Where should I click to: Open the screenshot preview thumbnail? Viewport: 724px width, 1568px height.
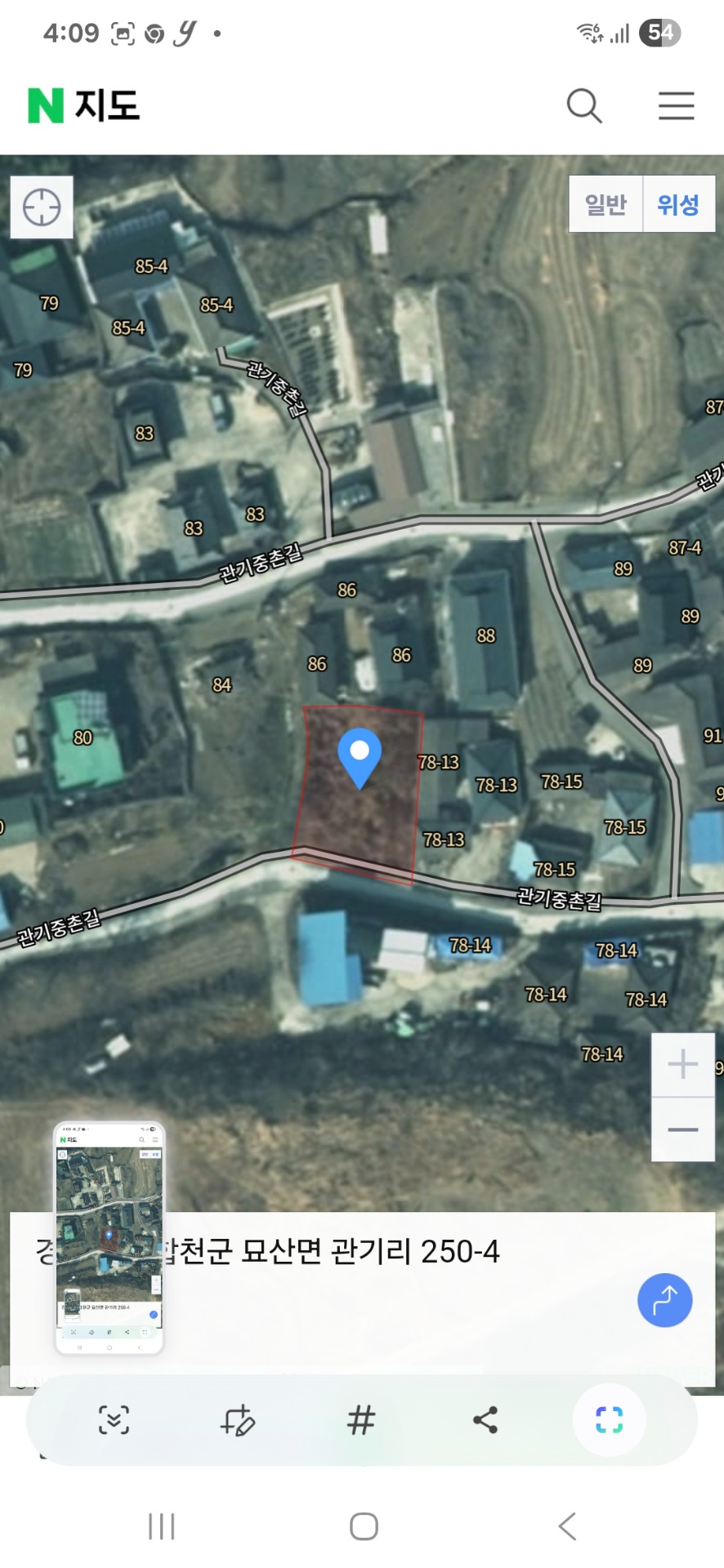[x=109, y=1238]
